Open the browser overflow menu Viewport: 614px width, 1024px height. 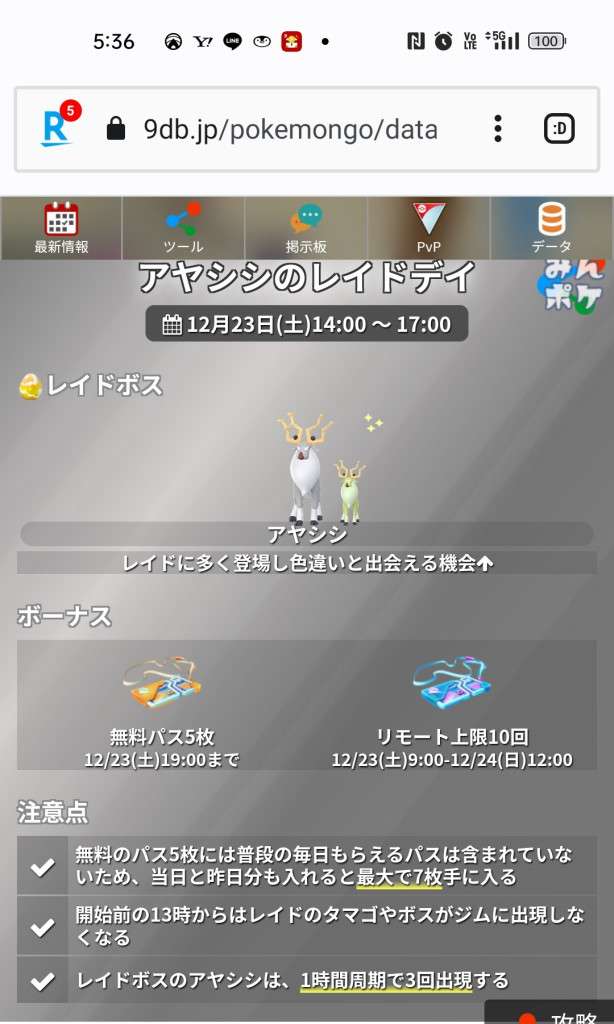pyautogui.click(x=497, y=129)
